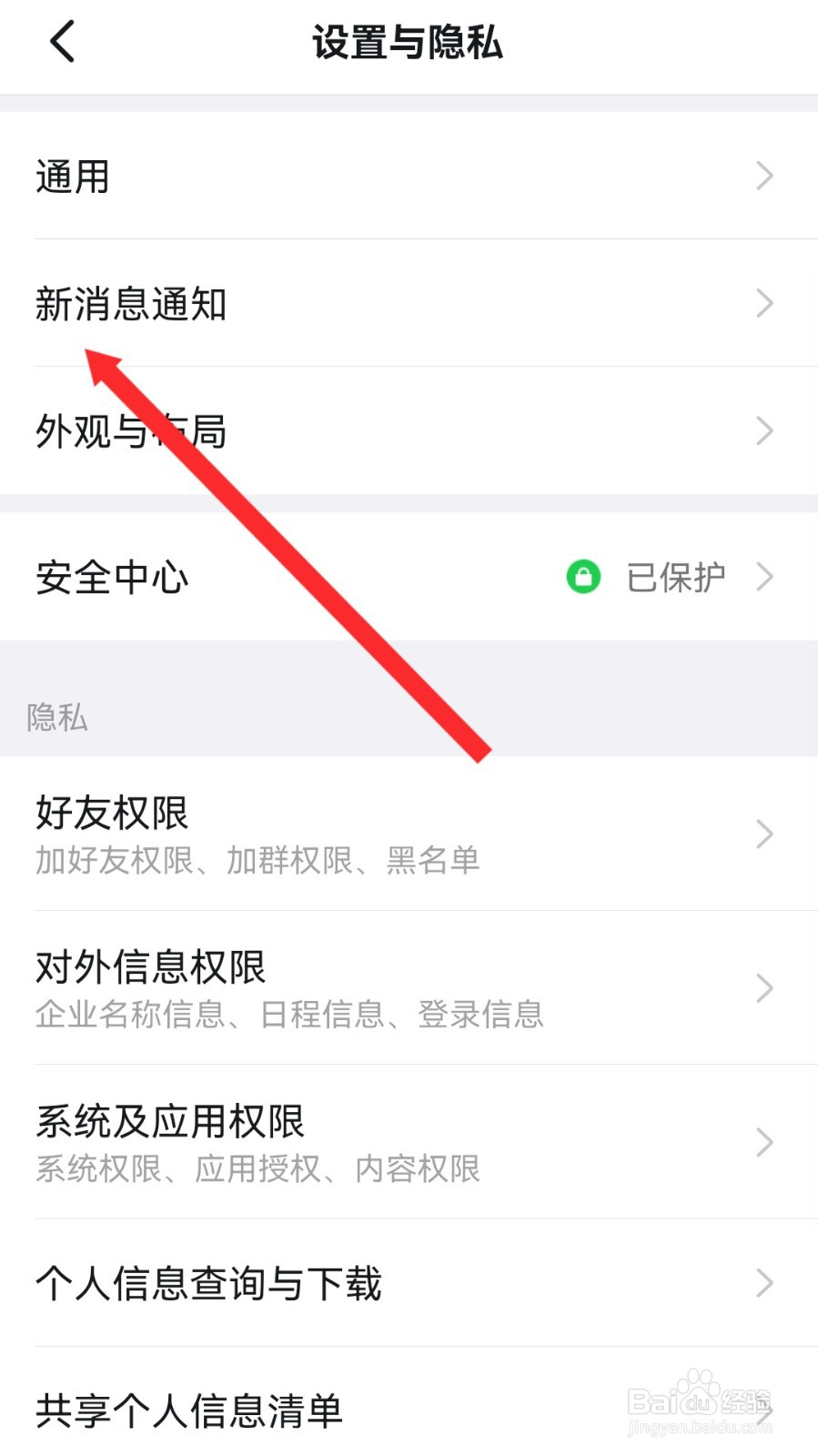Expand the chevron beside 安全中心
Screen dimensions: 818x1456
764,576
